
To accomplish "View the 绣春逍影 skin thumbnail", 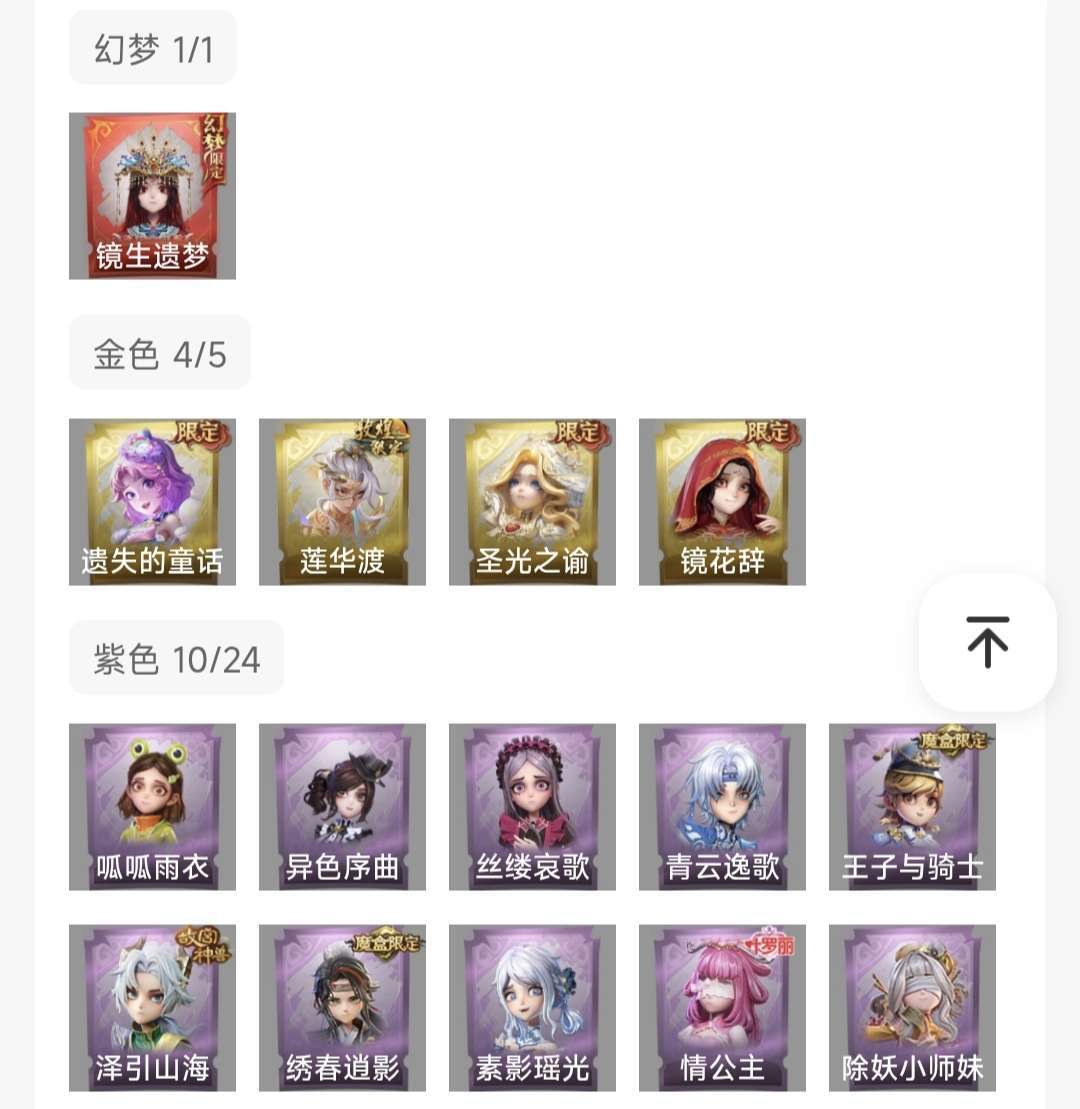I will pyautogui.click(x=342, y=1007).
